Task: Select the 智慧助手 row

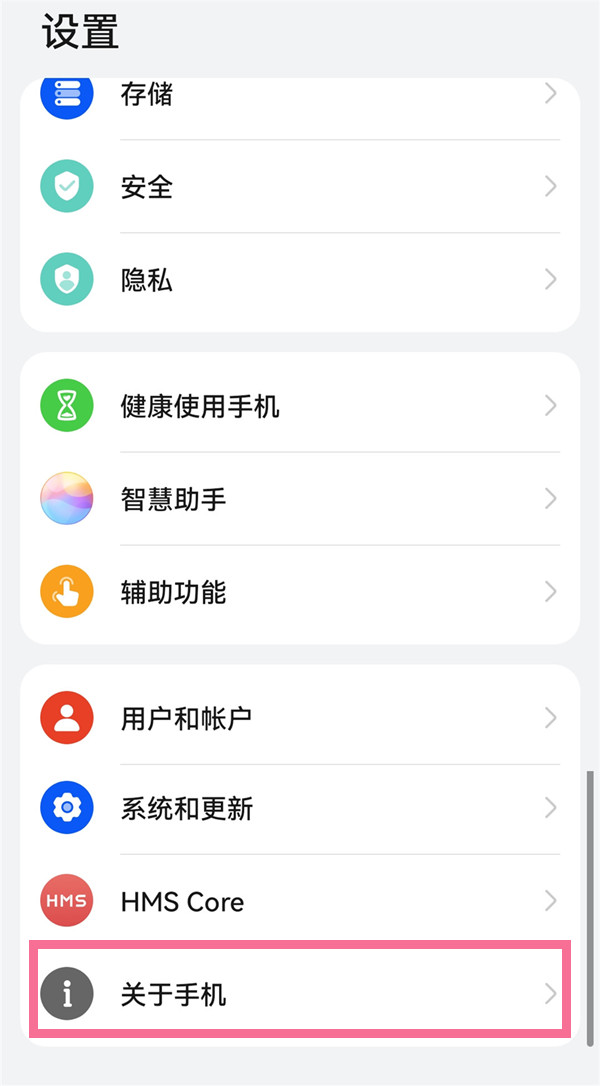Action: pos(300,499)
